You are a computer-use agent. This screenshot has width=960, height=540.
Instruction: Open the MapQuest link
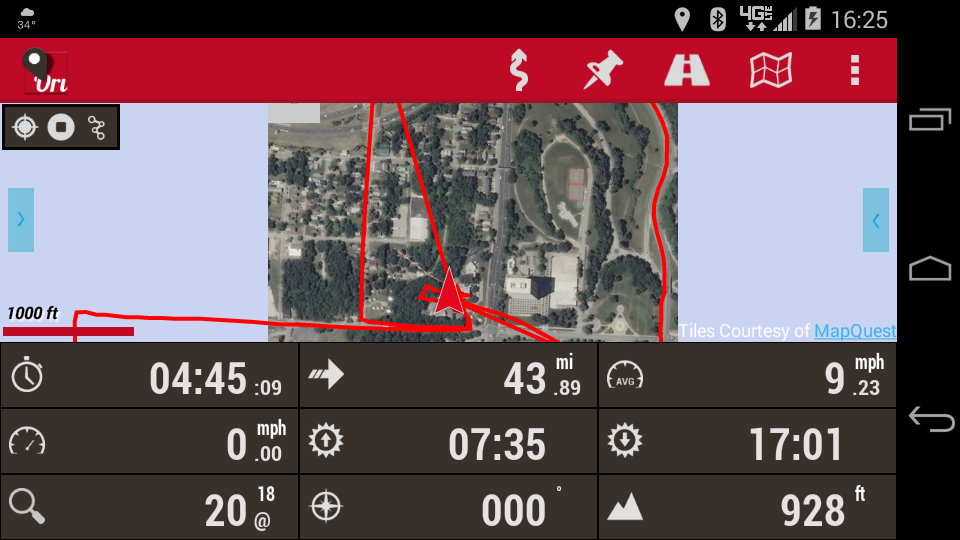point(854,331)
